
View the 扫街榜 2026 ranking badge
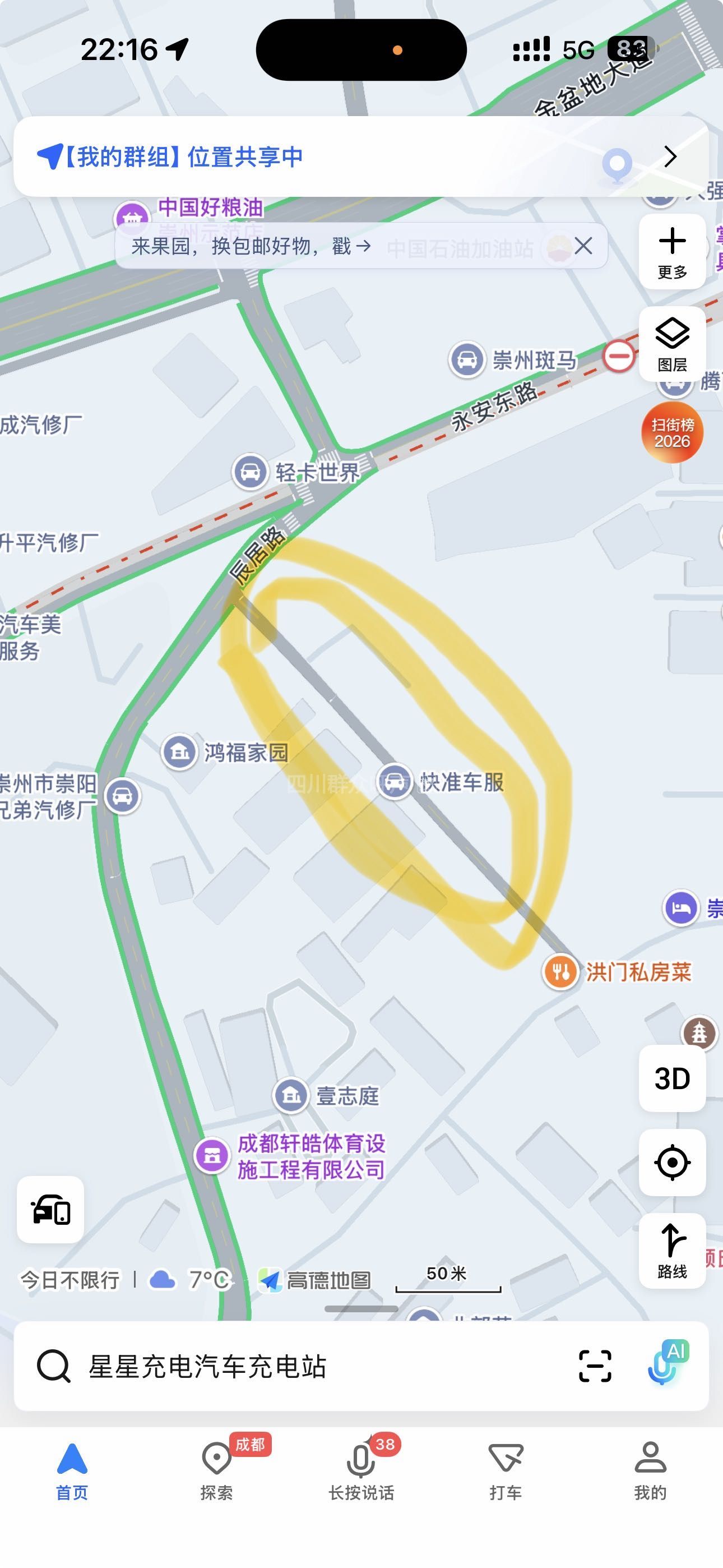672,432
